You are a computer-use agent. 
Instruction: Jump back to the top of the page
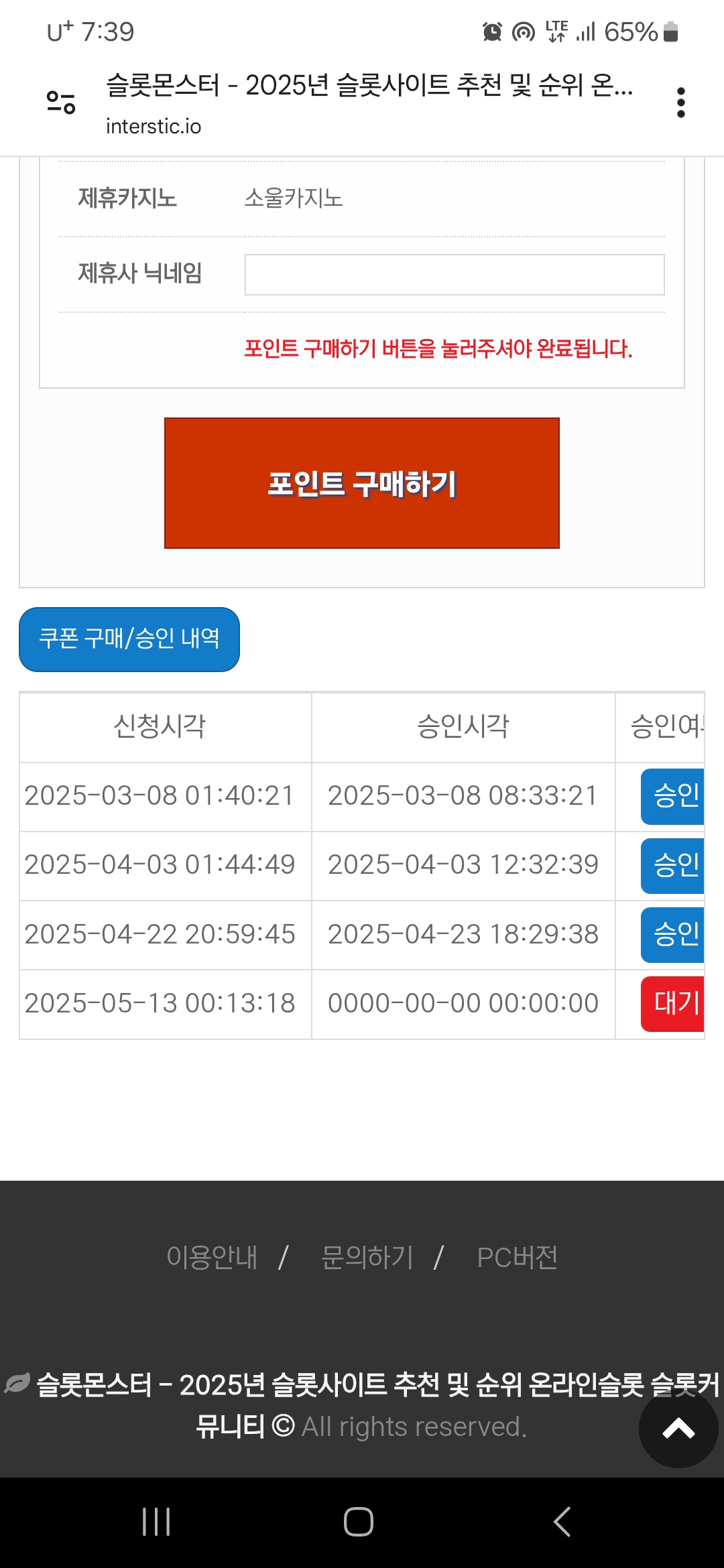[x=678, y=1428]
